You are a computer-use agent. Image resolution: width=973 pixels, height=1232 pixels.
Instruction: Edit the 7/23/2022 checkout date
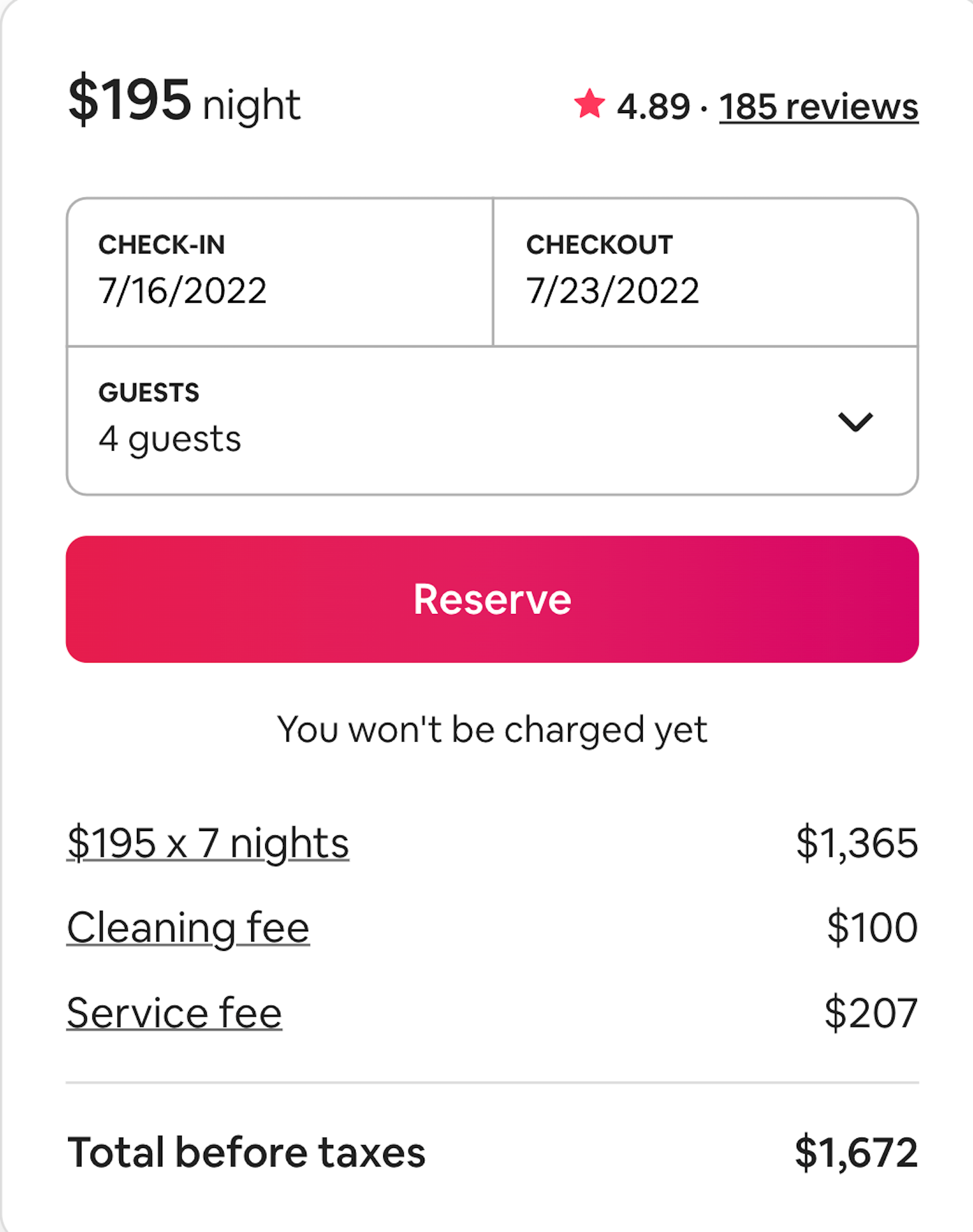[x=612, y=290]
